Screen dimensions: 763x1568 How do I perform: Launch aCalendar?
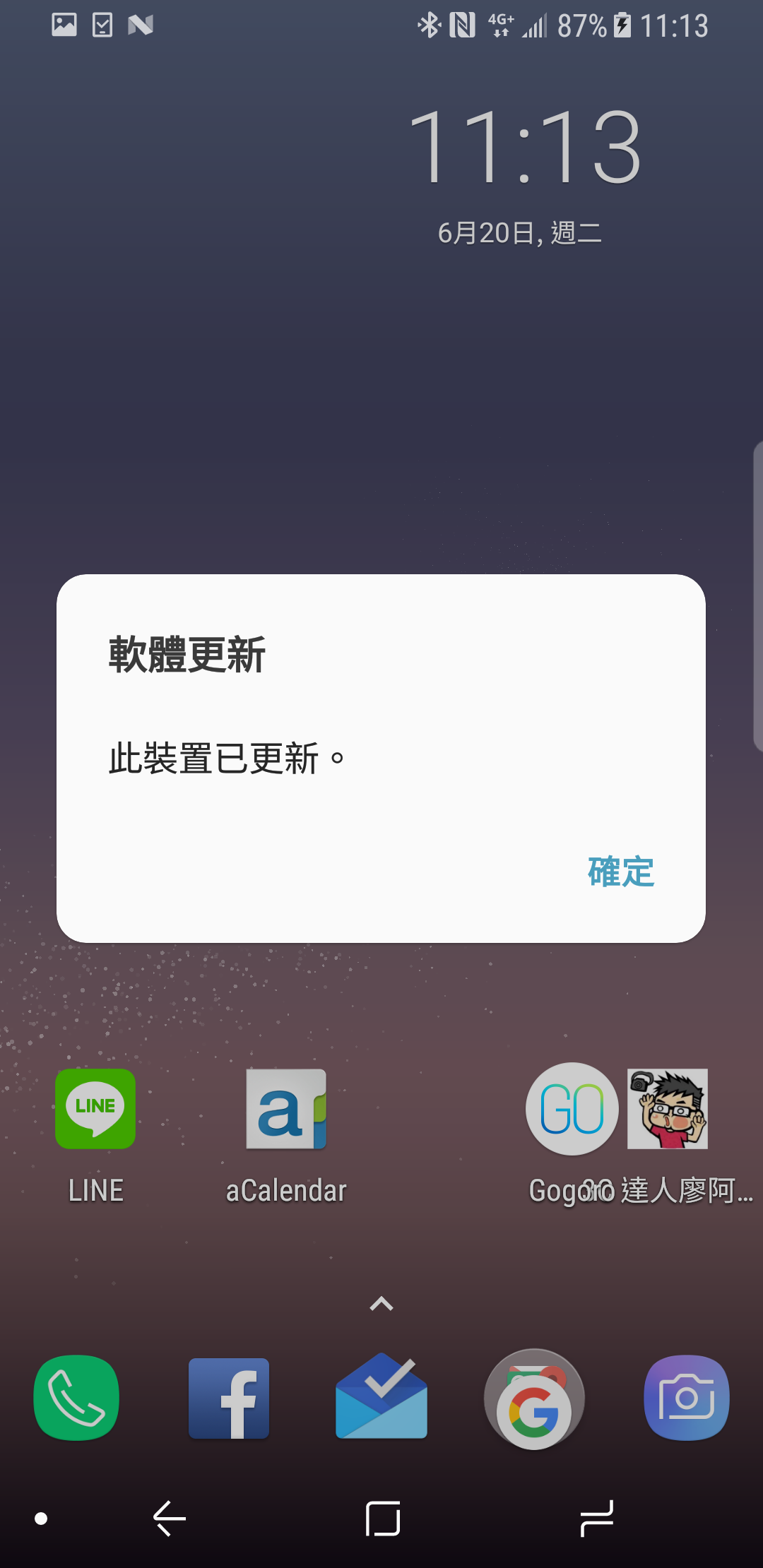click(286, 1109)
